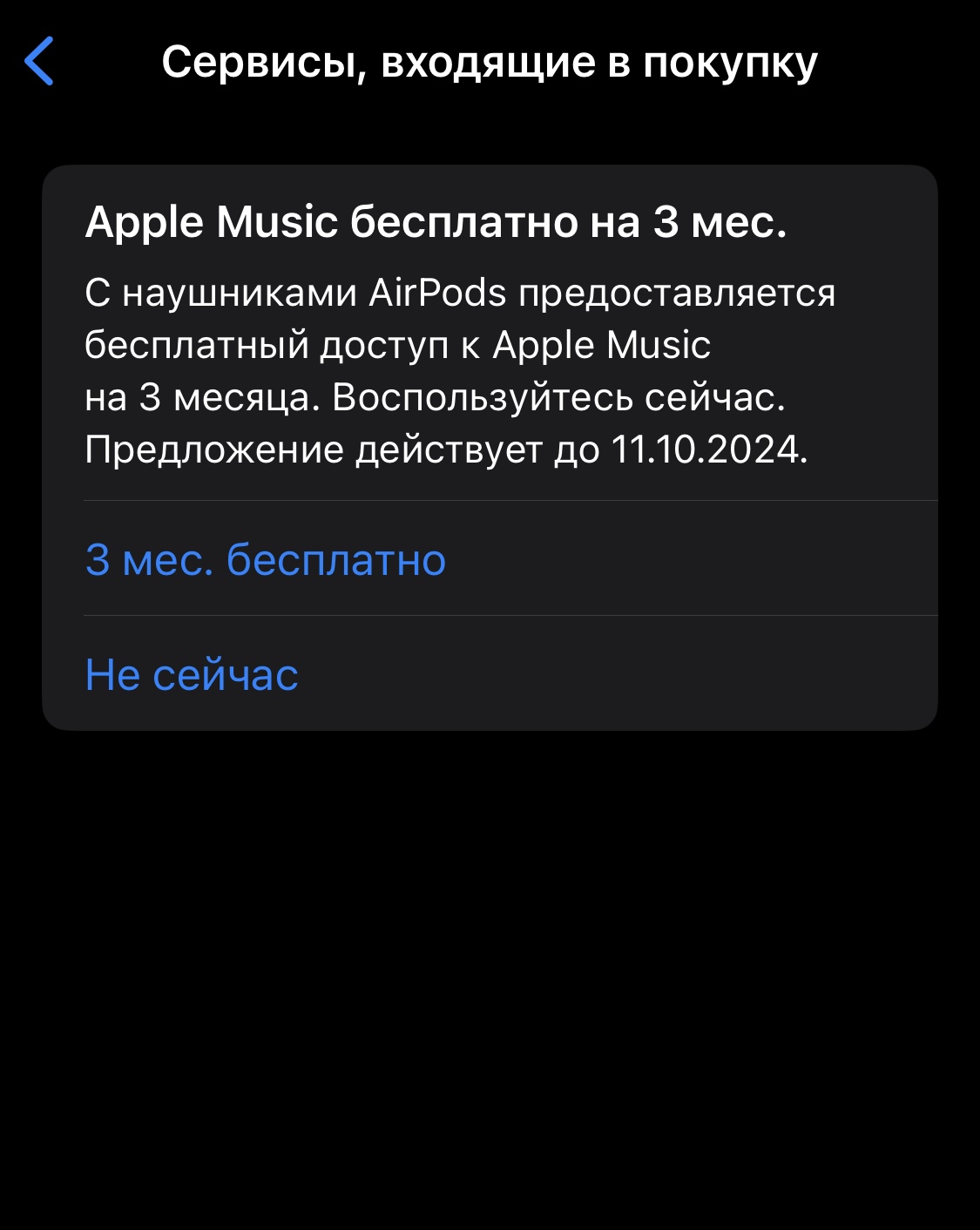
Task: Click the divider row above 'Не сейчас'
Action: click(x=490, y=618)
